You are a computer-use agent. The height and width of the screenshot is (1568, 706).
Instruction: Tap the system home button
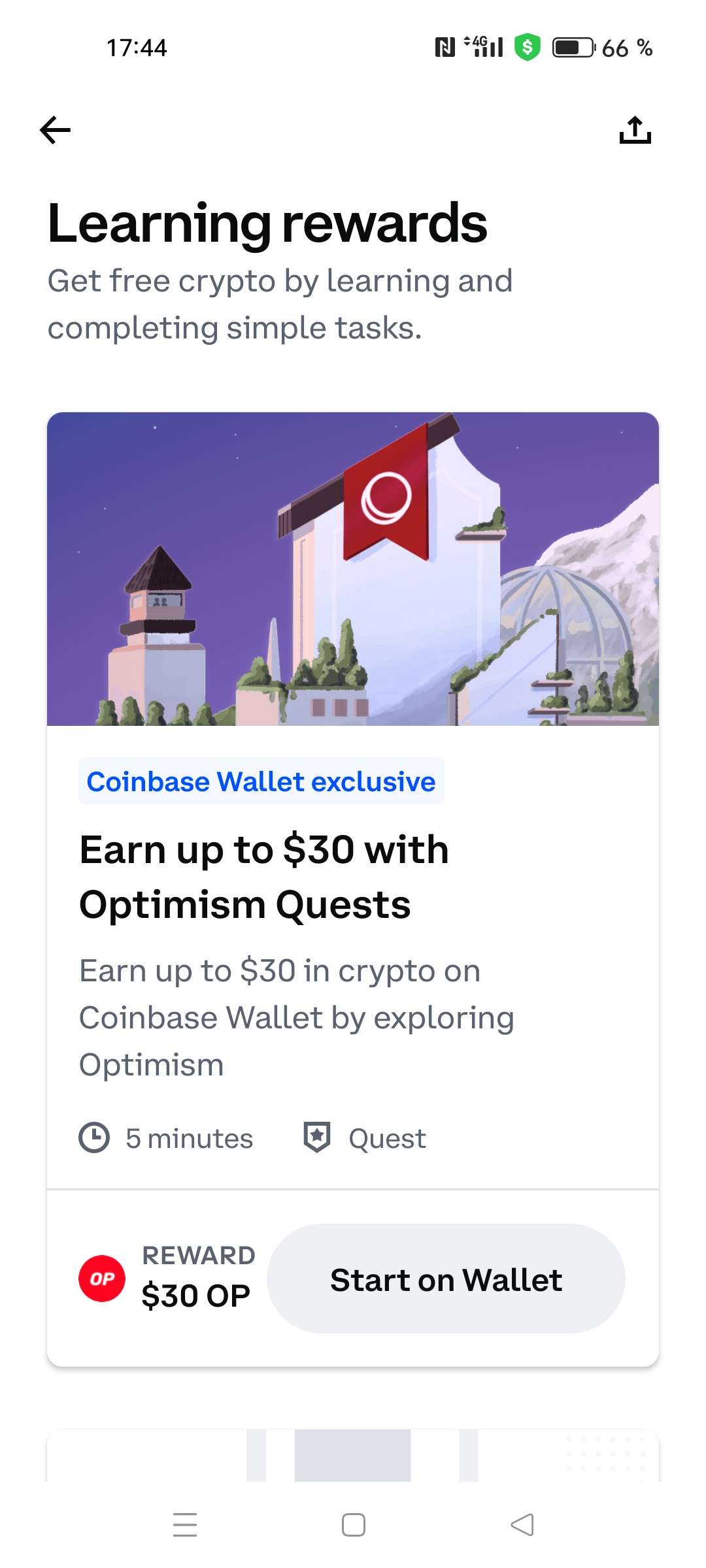pos(353,1525)
